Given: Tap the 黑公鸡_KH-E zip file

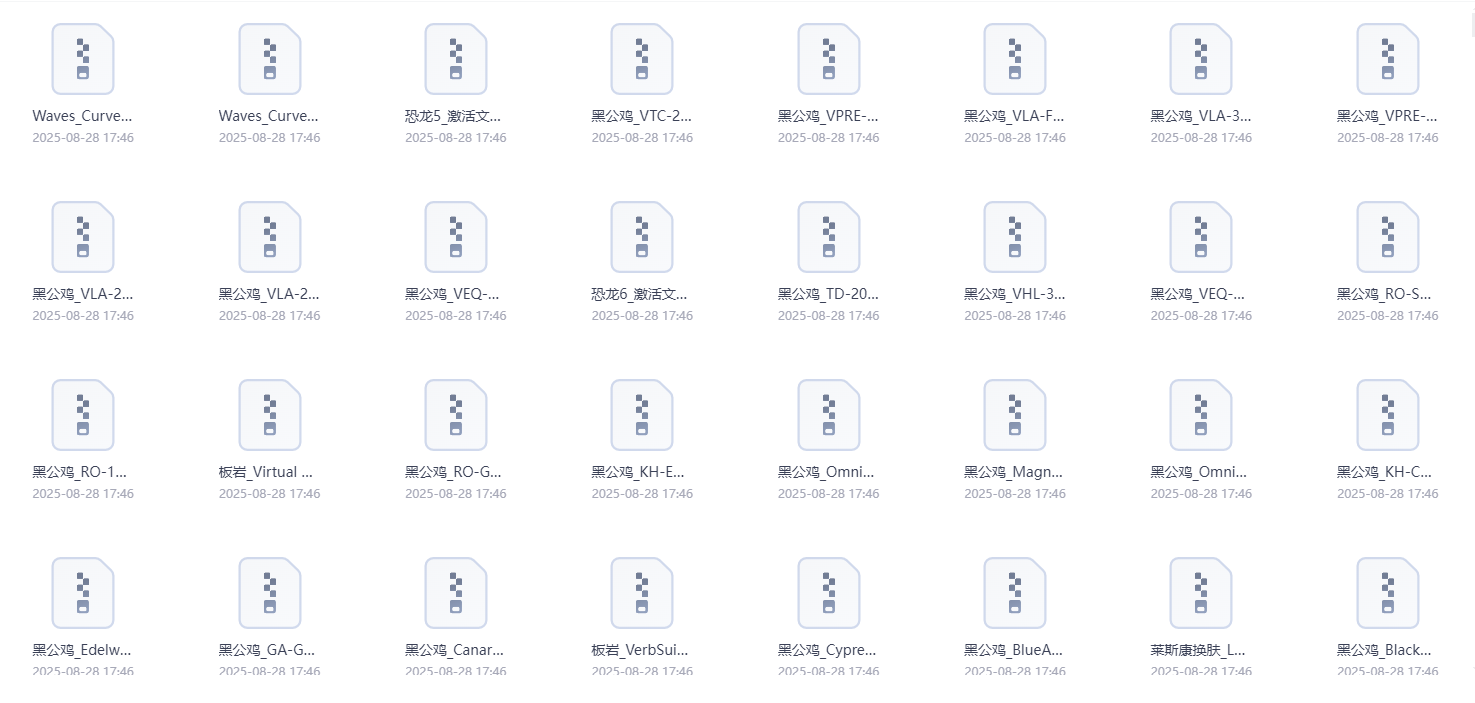Looking at the screenshot, I should 641,415.
